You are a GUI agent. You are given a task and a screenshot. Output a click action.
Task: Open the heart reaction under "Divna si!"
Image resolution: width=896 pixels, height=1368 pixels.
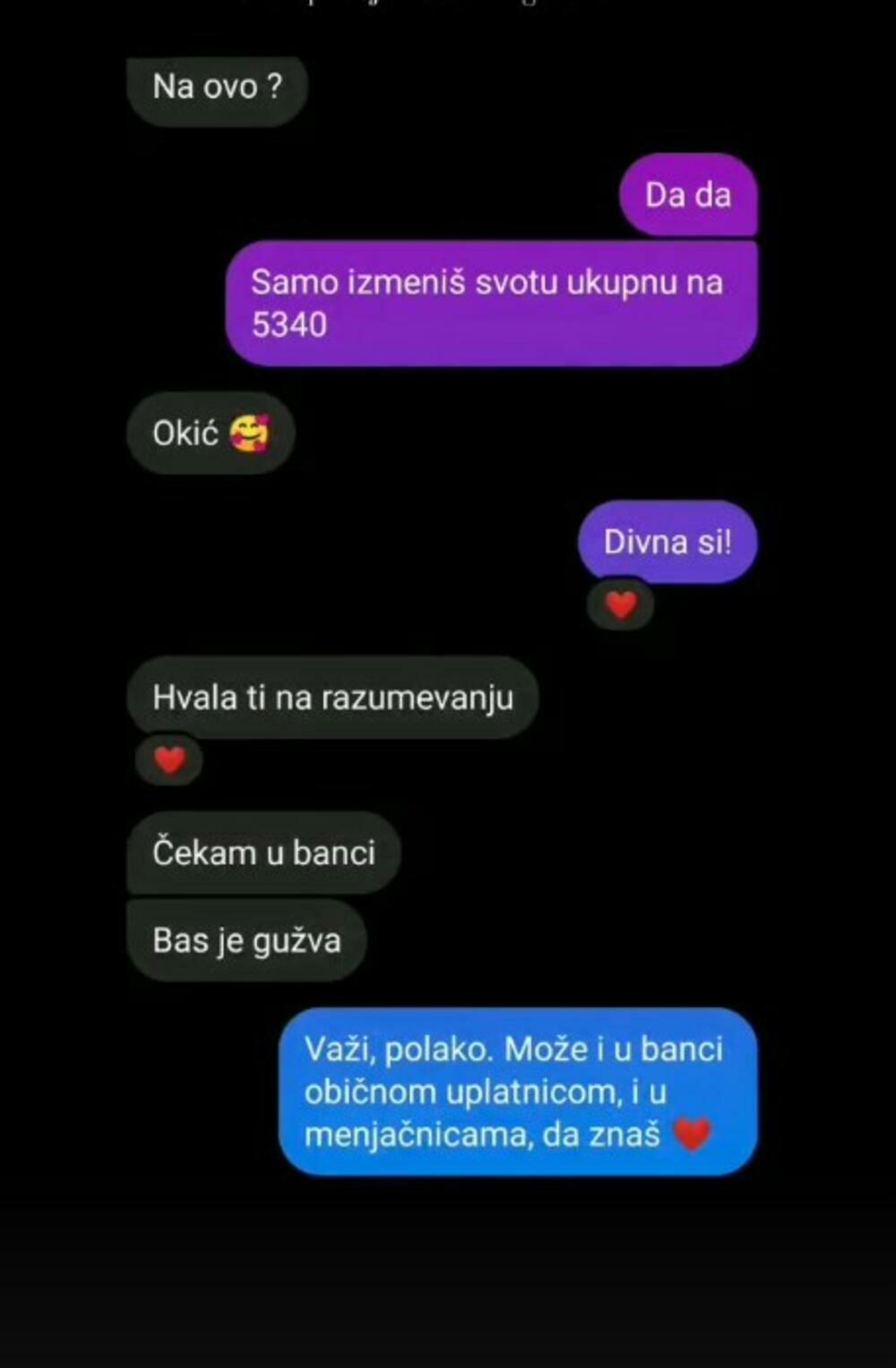[x=620, y=605]
